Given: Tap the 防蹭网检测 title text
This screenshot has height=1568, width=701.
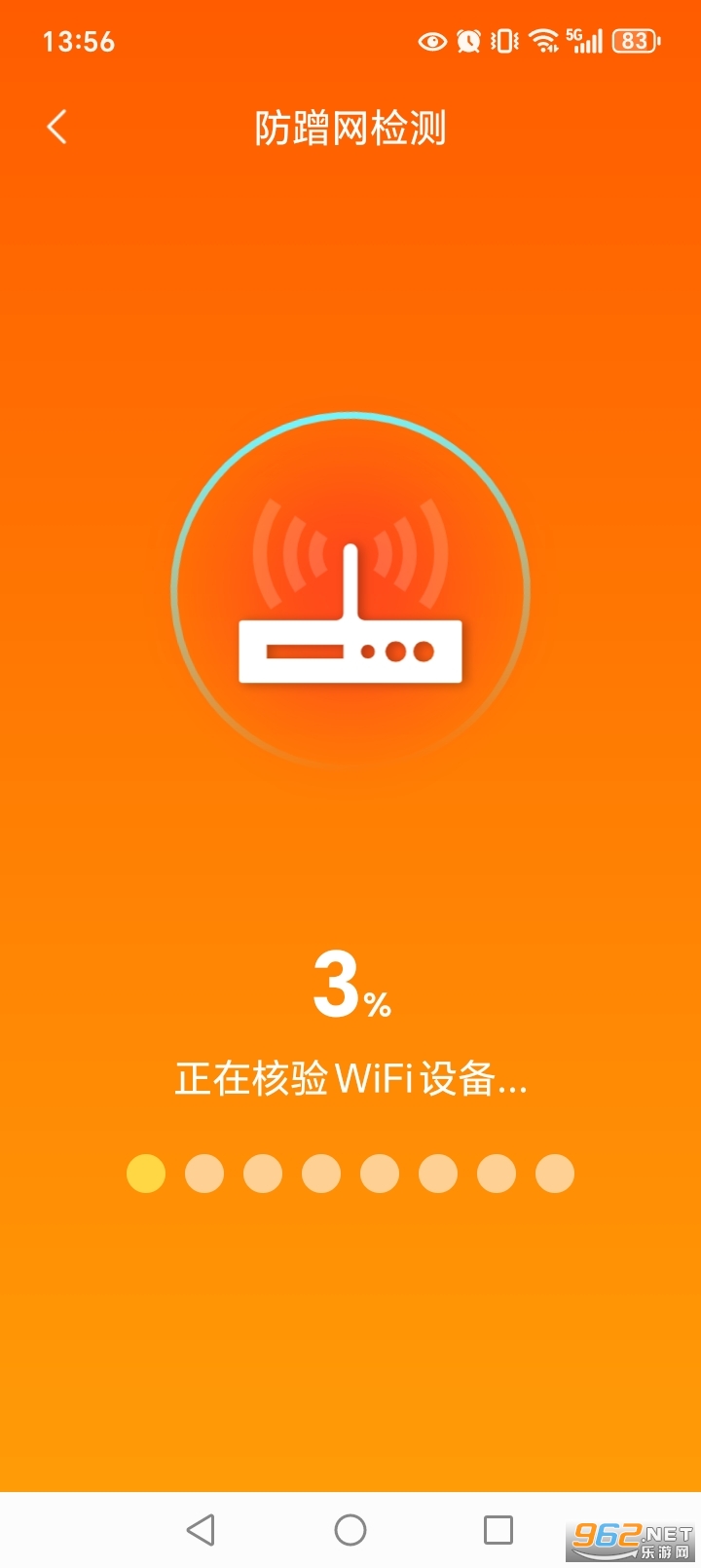Looking at the screenshot, I should click(x=350, y=128).
